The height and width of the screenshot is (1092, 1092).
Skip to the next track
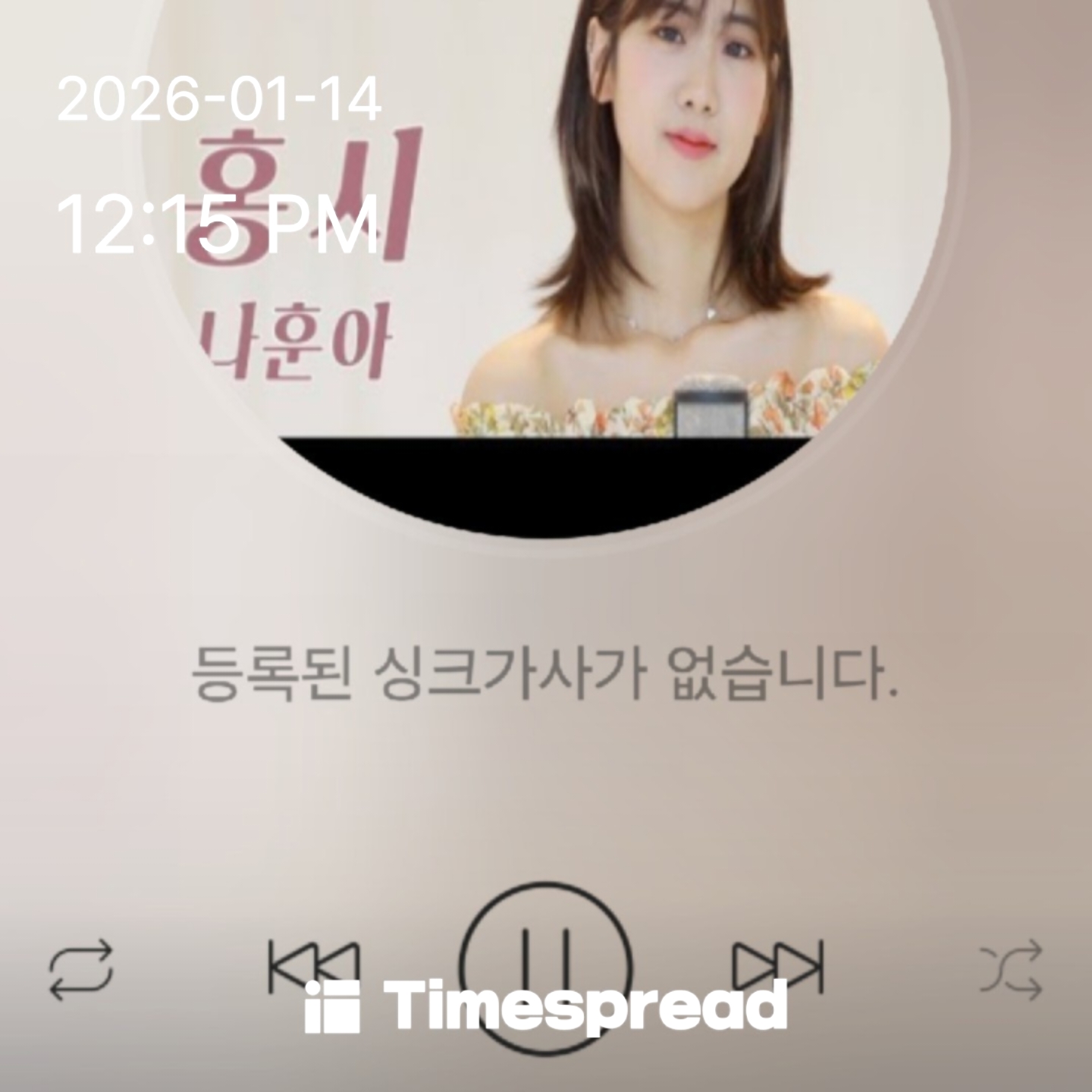coord(777,967)
